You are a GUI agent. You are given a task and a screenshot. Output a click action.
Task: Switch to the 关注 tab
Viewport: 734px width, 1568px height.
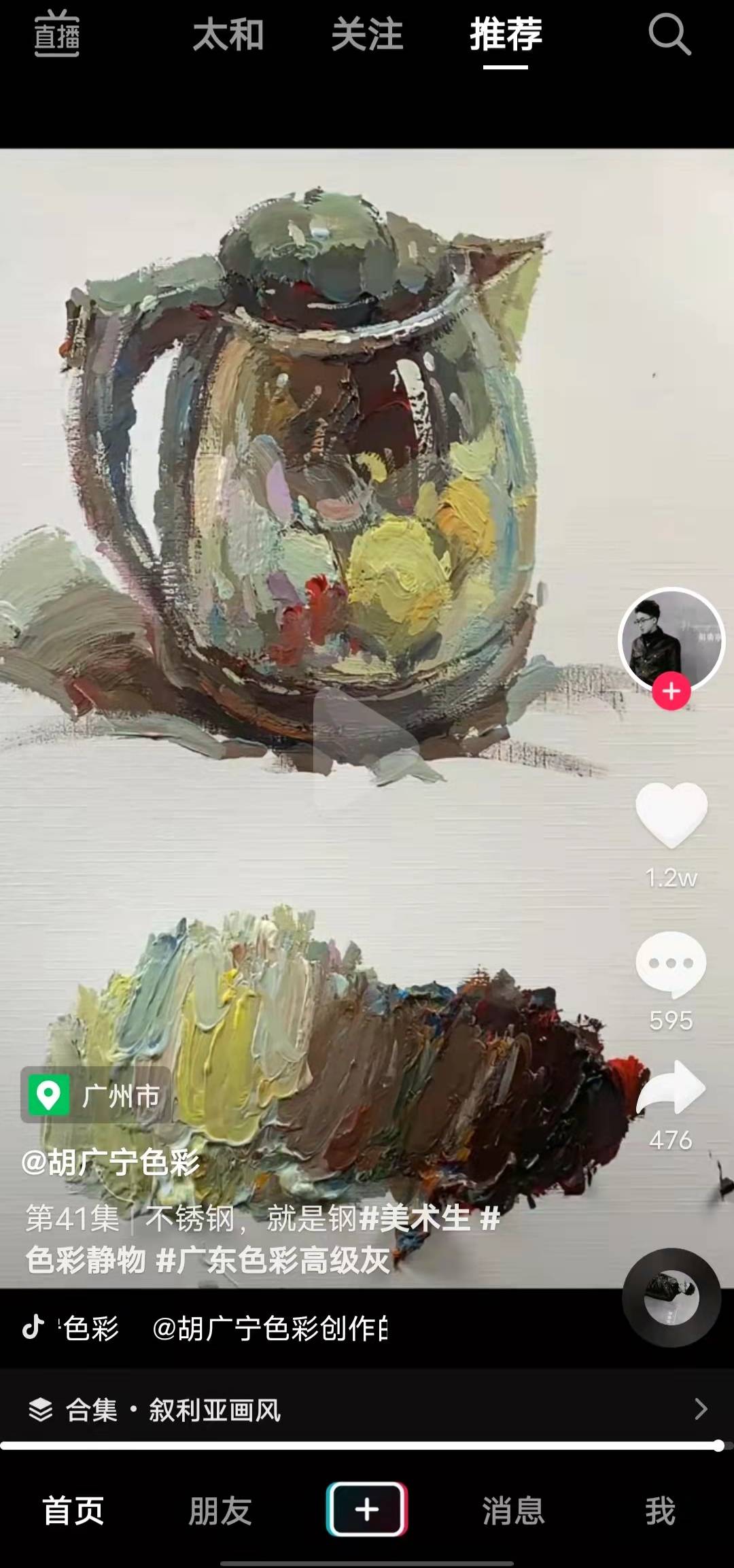click(367, 35)
